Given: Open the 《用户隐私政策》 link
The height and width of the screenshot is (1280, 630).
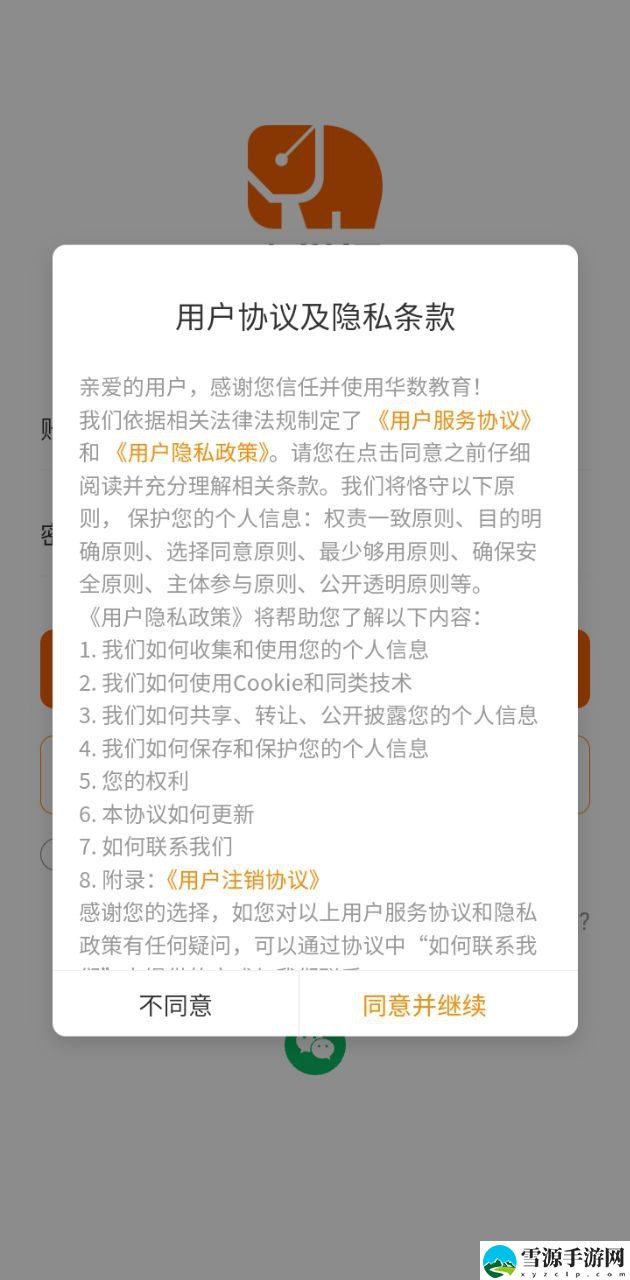Looking at the screenshot, I should click(190, 453).
